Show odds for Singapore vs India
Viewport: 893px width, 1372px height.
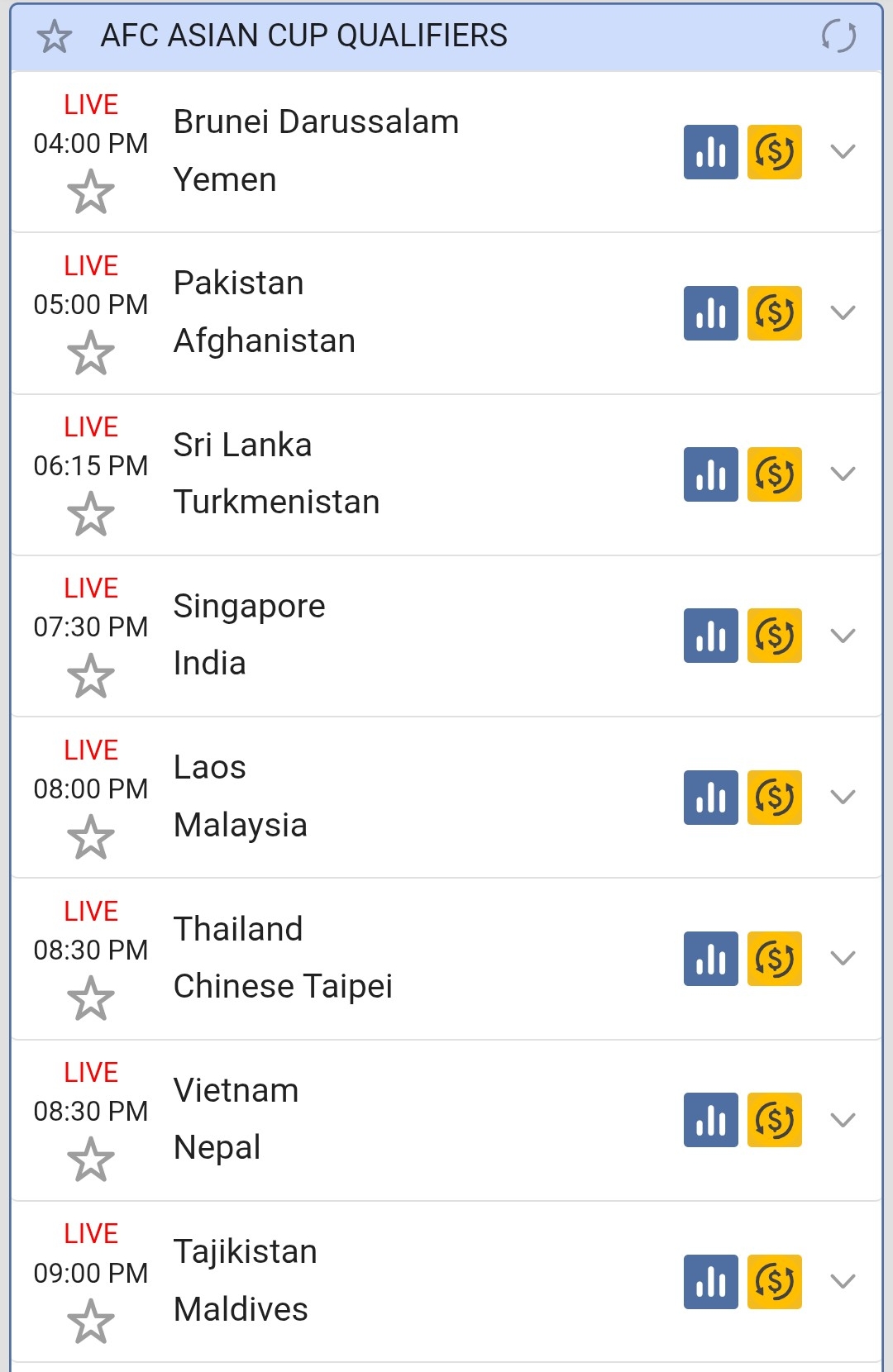(775, 636)
